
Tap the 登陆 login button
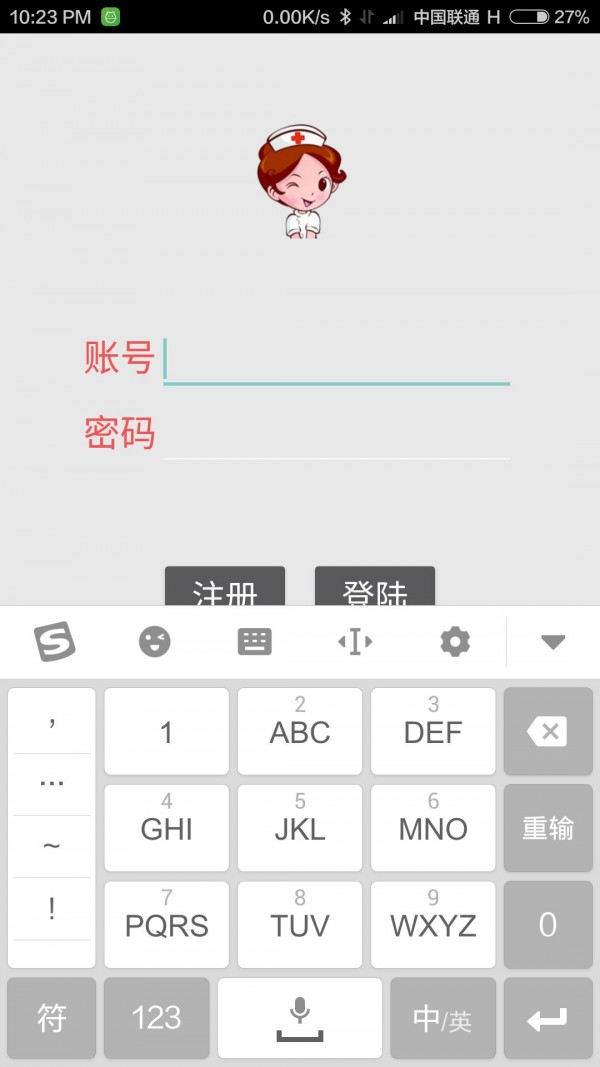coord(375,587)
